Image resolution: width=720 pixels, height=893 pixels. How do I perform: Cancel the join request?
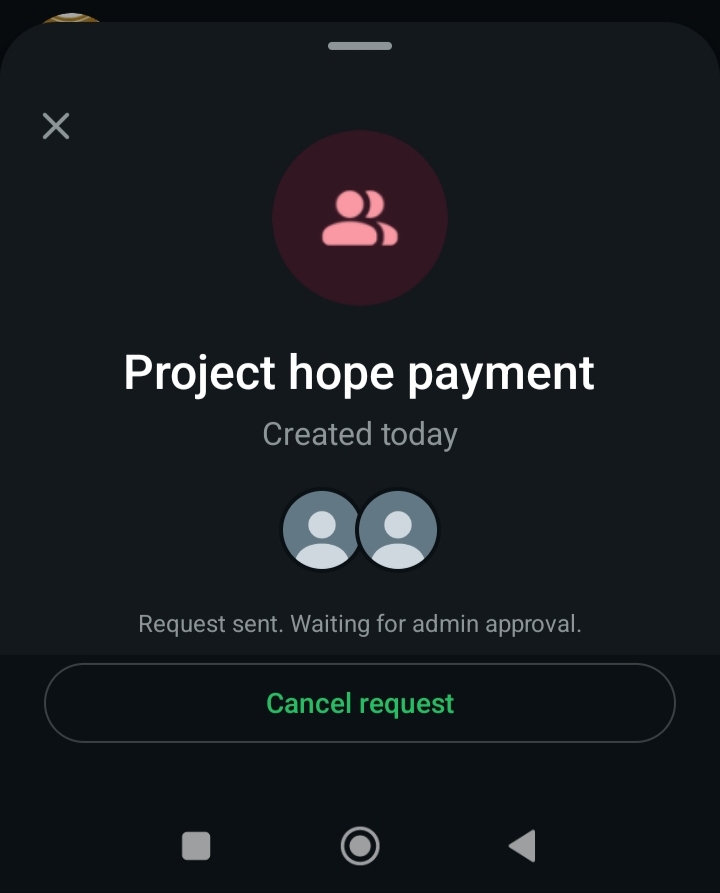click(x=360, y=703)
